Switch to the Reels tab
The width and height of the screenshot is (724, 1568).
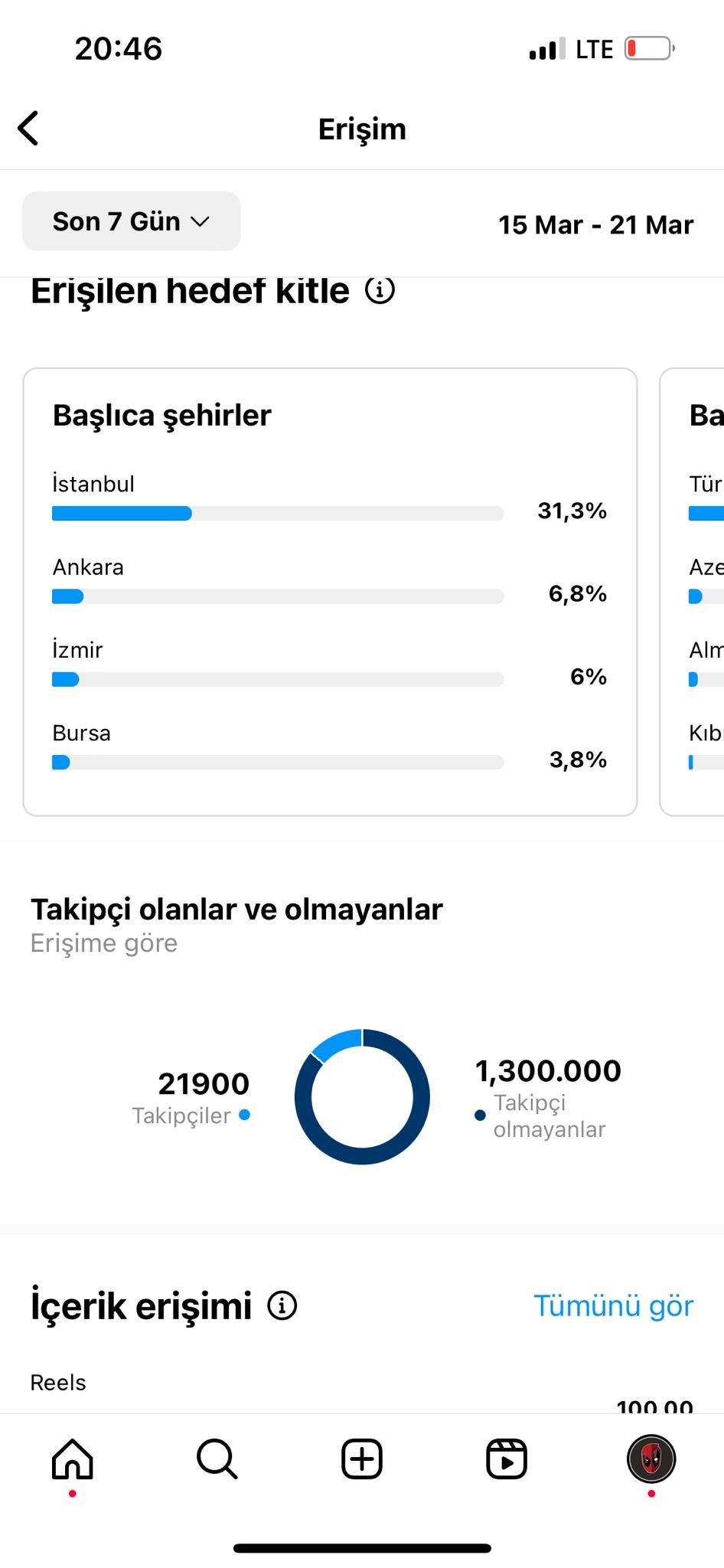point(507,1459)
